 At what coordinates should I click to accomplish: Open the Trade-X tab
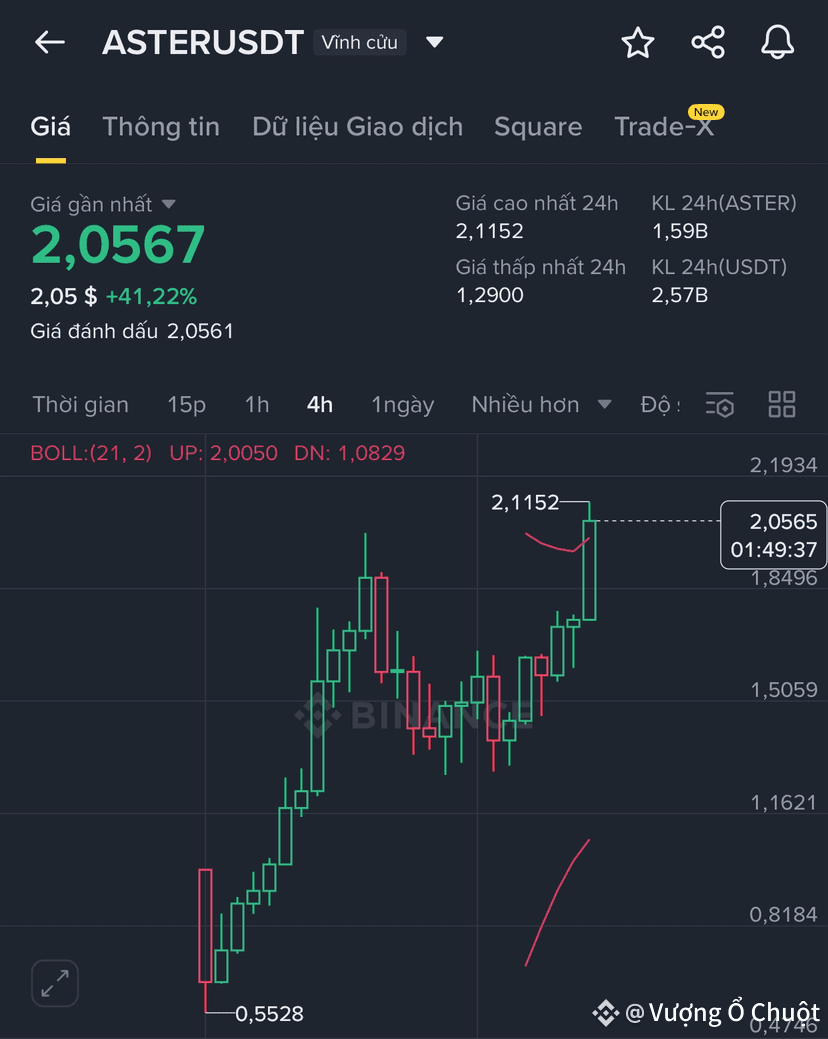point(664,127)
